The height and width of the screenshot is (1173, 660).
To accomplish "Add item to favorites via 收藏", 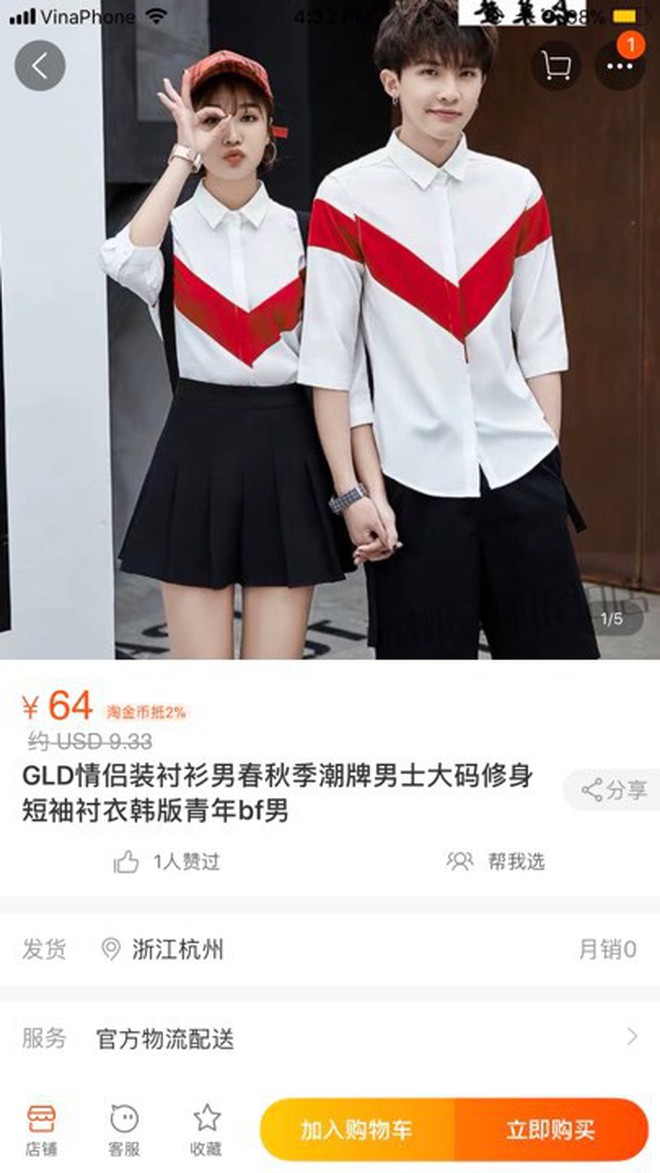I will (207, 1130).
